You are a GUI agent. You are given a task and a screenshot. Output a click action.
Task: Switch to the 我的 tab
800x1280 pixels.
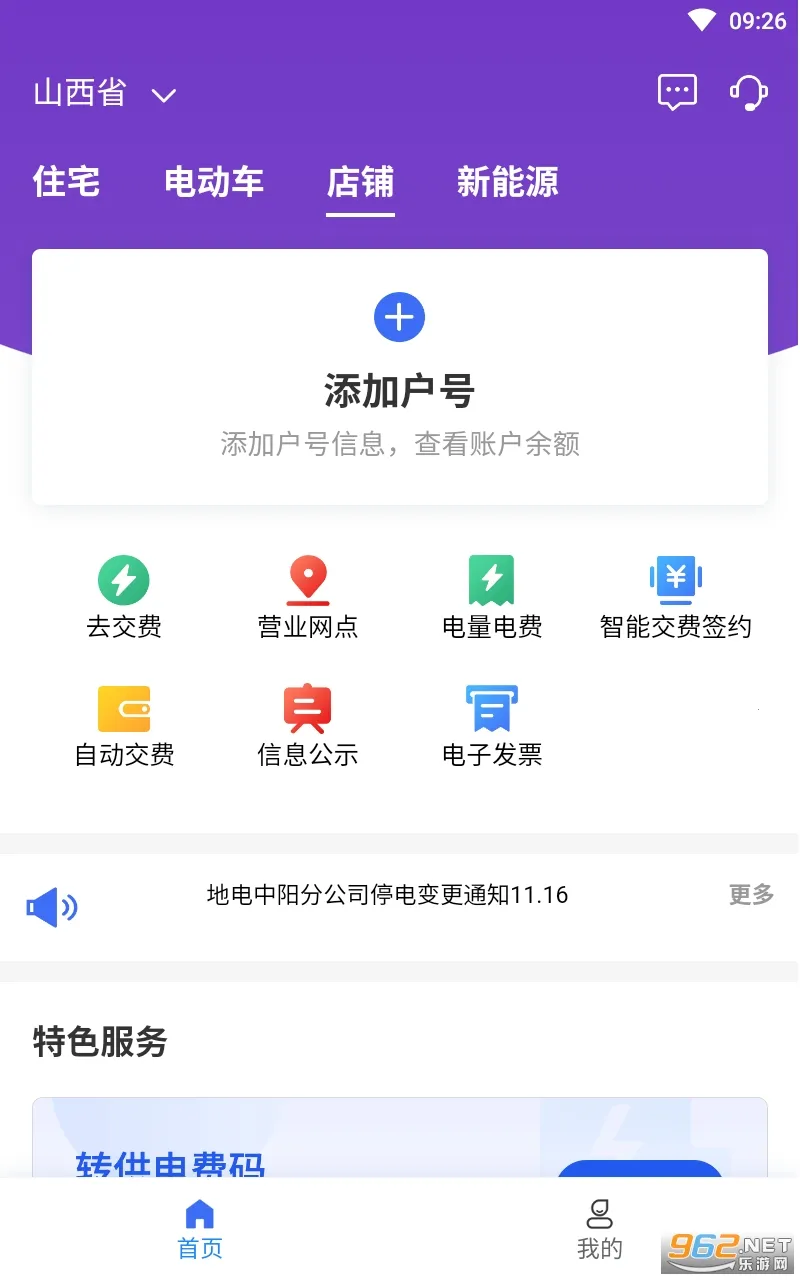click(x=600, y=1229)
